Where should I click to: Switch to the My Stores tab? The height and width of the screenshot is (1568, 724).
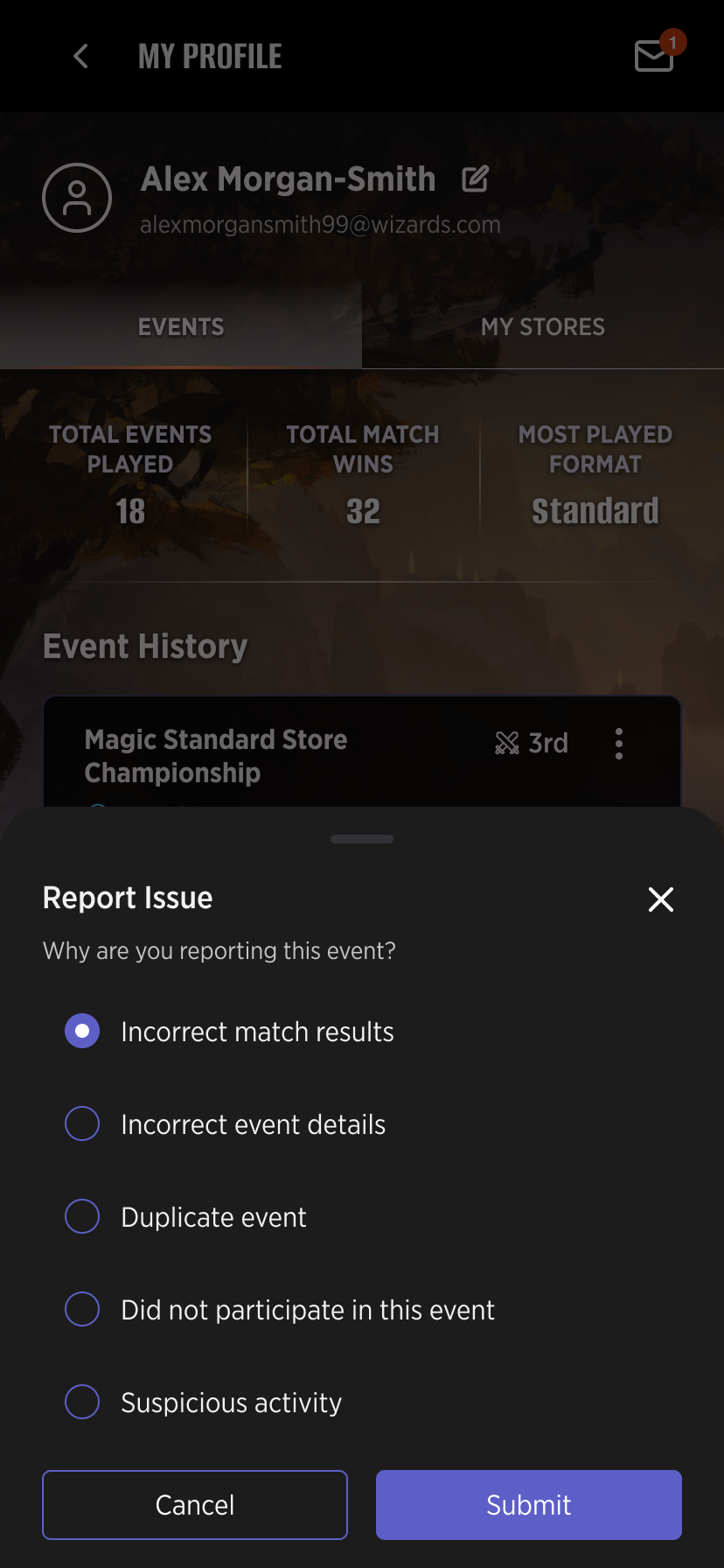tap(542, 327)
